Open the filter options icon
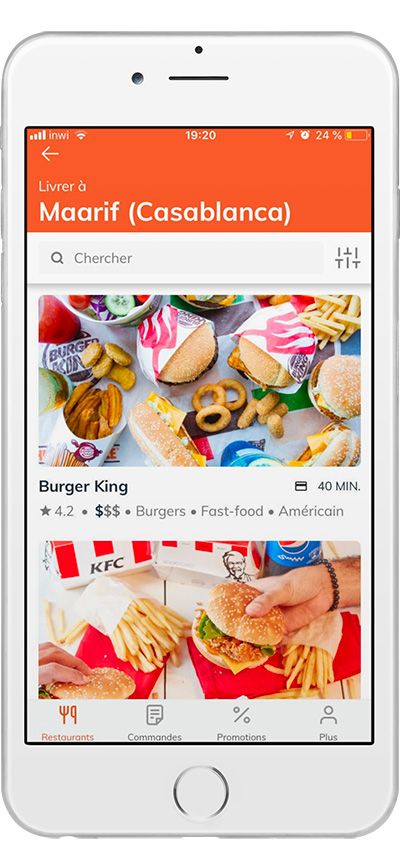The image size is (400, 866). coord(348,258)
